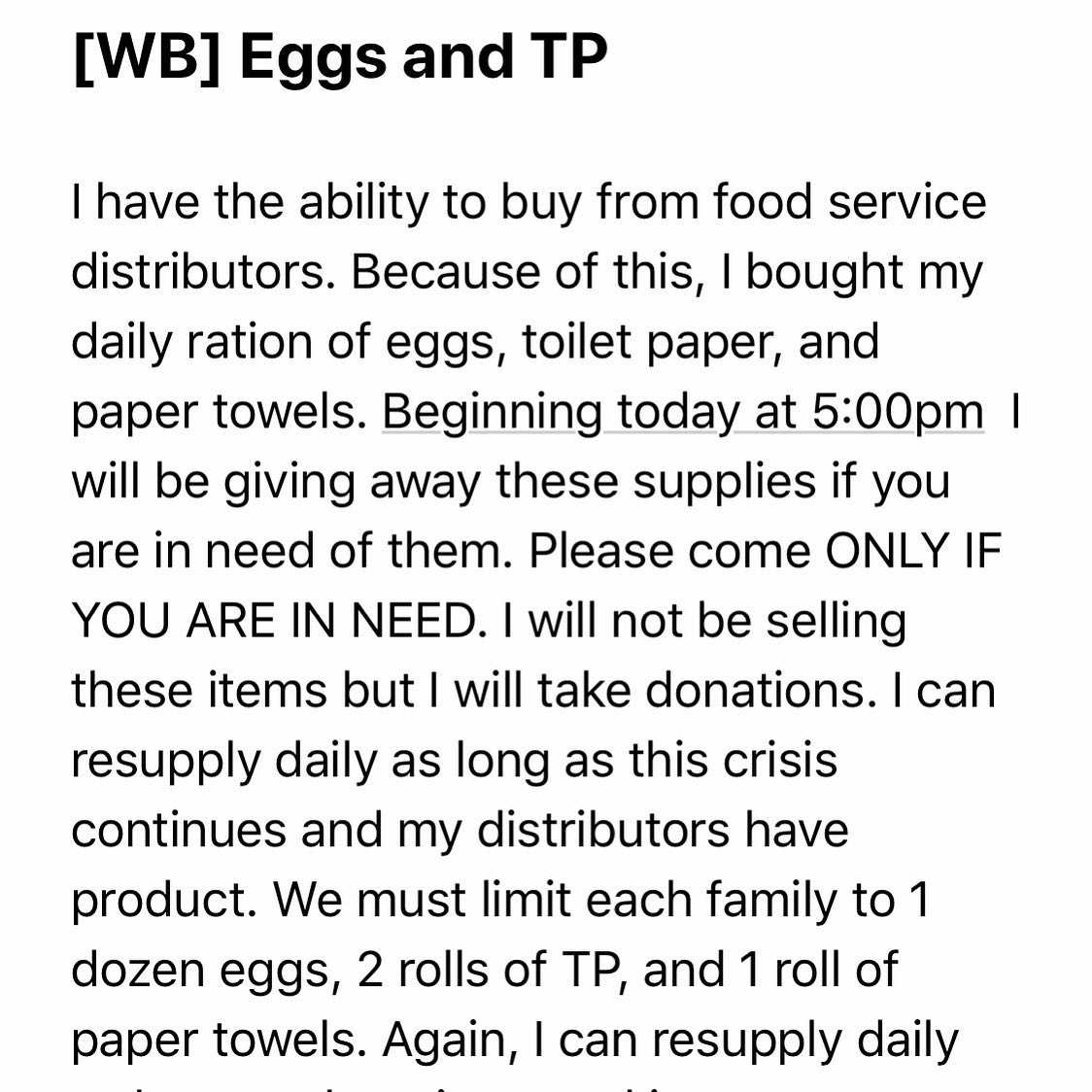Open the underlined "Beginning today at 5:00pm" link
Image resolution: width=1092 pixels, height=1092 pixels.
[x=682, y=411]
